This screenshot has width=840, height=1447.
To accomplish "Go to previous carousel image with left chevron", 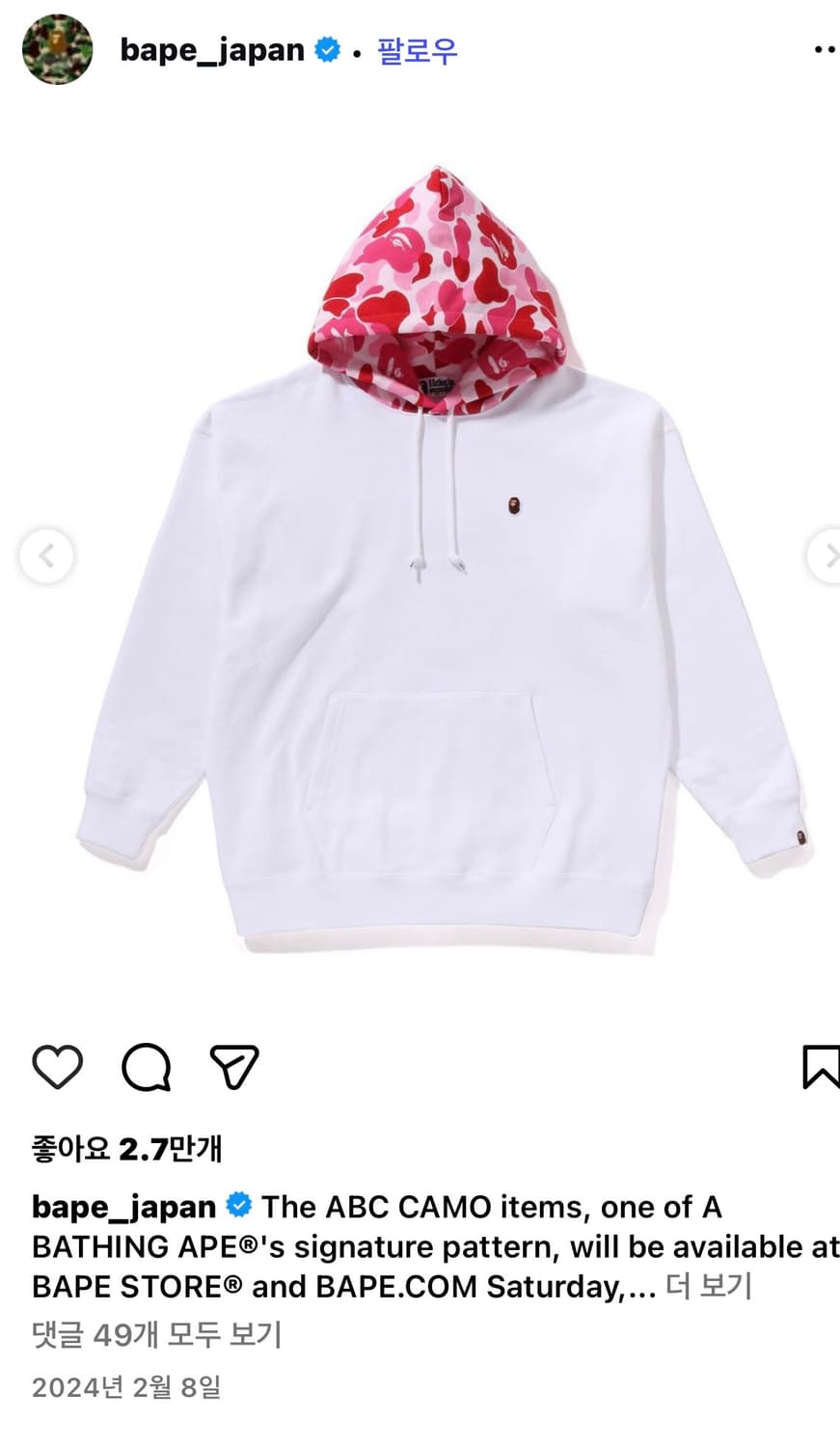I will pyautogui.click(x=46, y=557).
